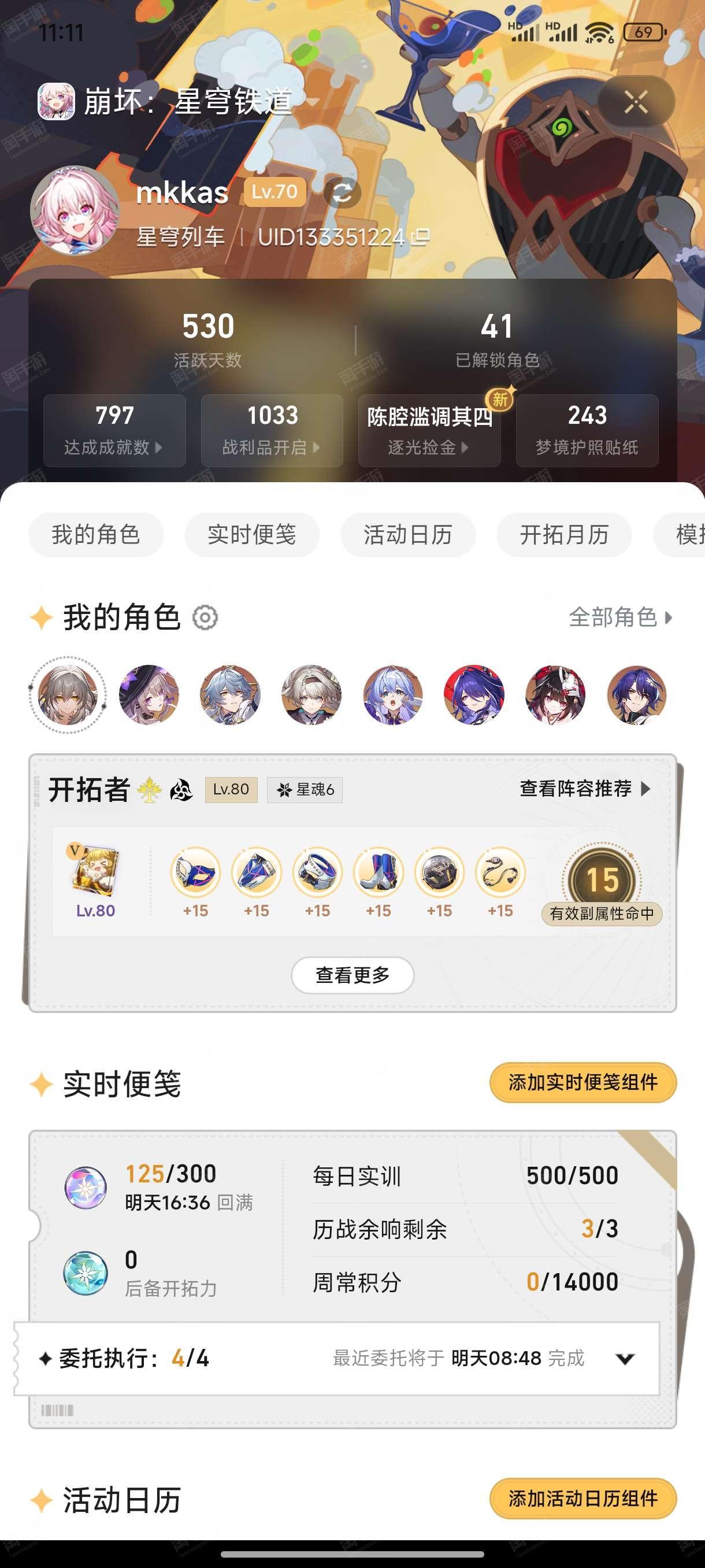Select the 活动日历 chip

coord(408,534)
